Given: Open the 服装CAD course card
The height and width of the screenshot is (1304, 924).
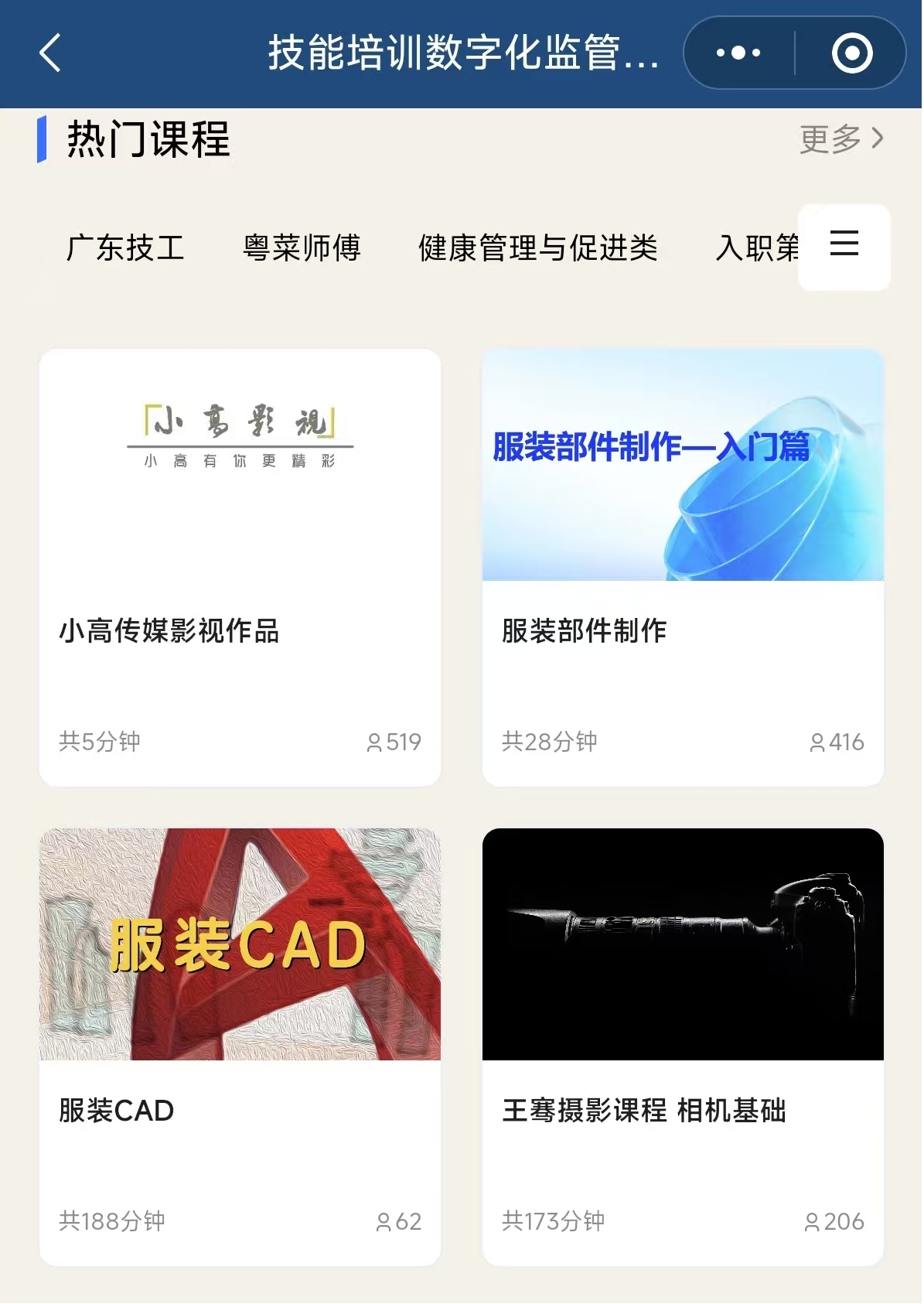Looking at the screenshot, I should pyautogui.click(x=240, y=1046).
